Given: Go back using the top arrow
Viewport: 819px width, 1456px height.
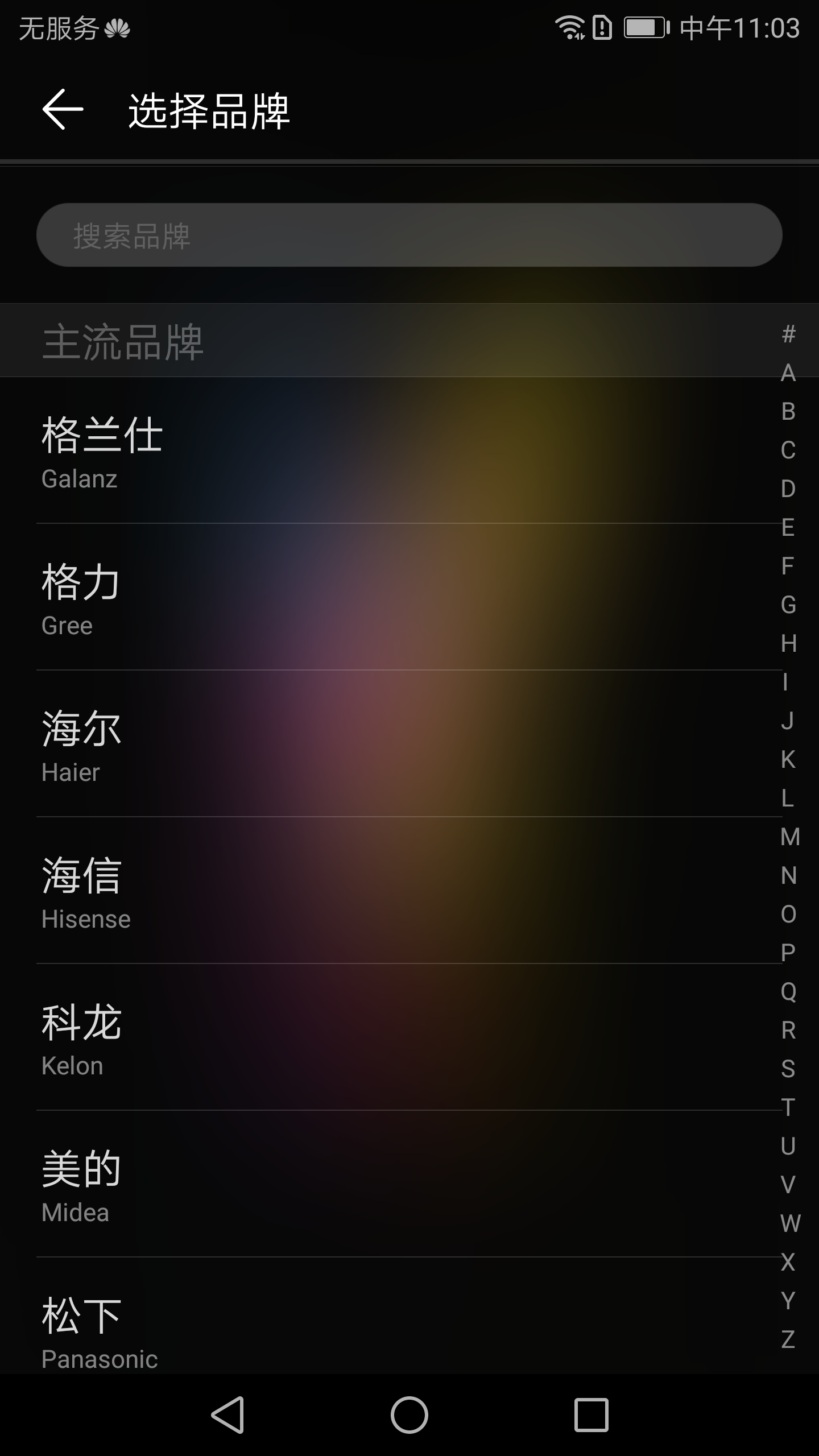Looking at the screenshot, I should pyautogui.click(x=63, y=109).
